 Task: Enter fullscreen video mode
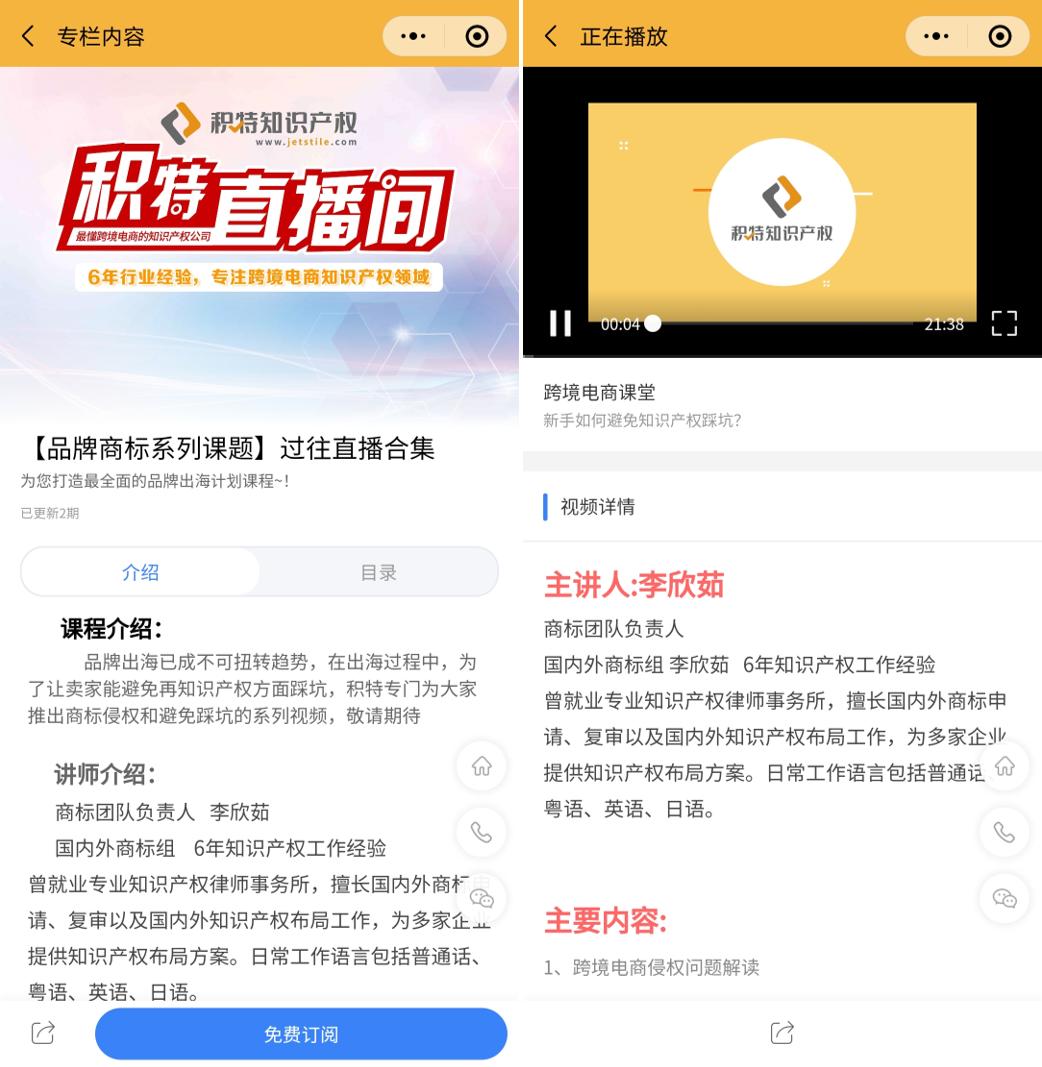pyautogui.click(x=1003, y=323)
